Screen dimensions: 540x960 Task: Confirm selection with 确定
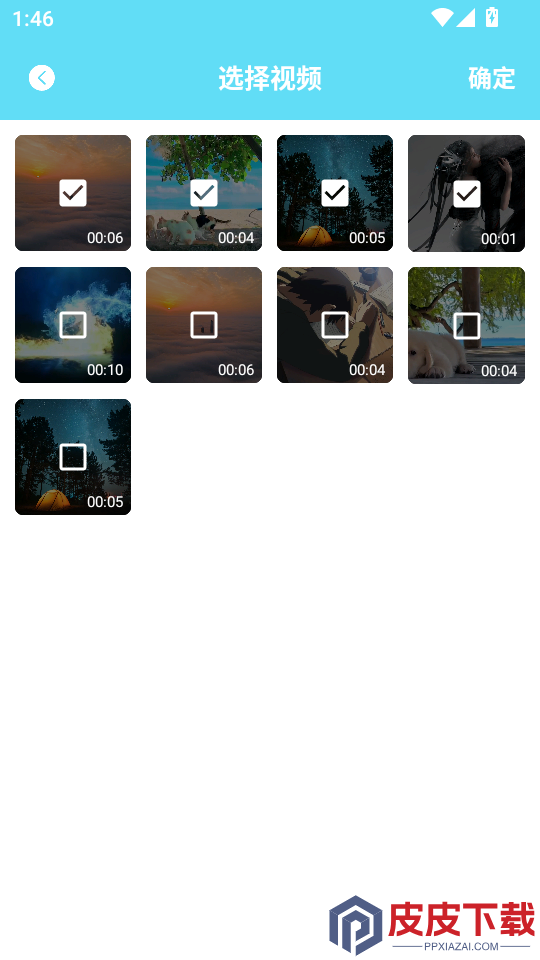492,78
